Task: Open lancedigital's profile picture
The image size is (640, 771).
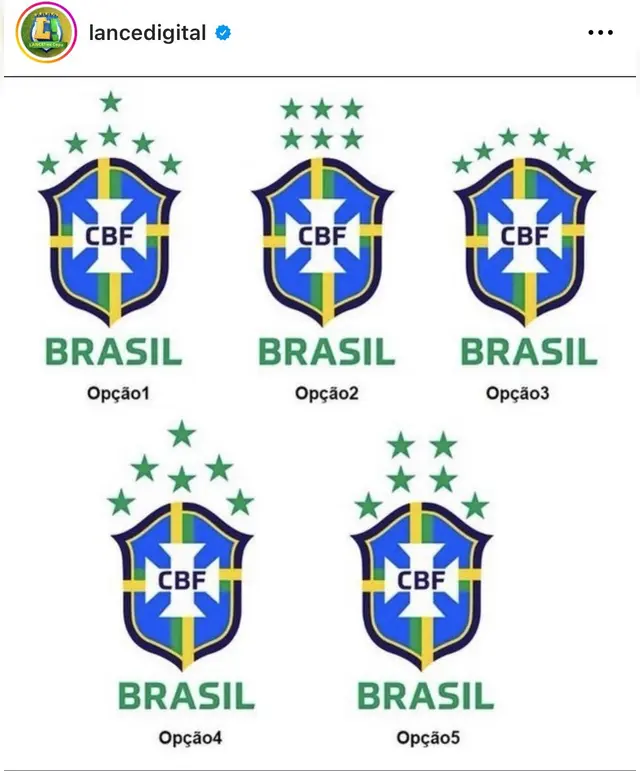Action: 45,33
